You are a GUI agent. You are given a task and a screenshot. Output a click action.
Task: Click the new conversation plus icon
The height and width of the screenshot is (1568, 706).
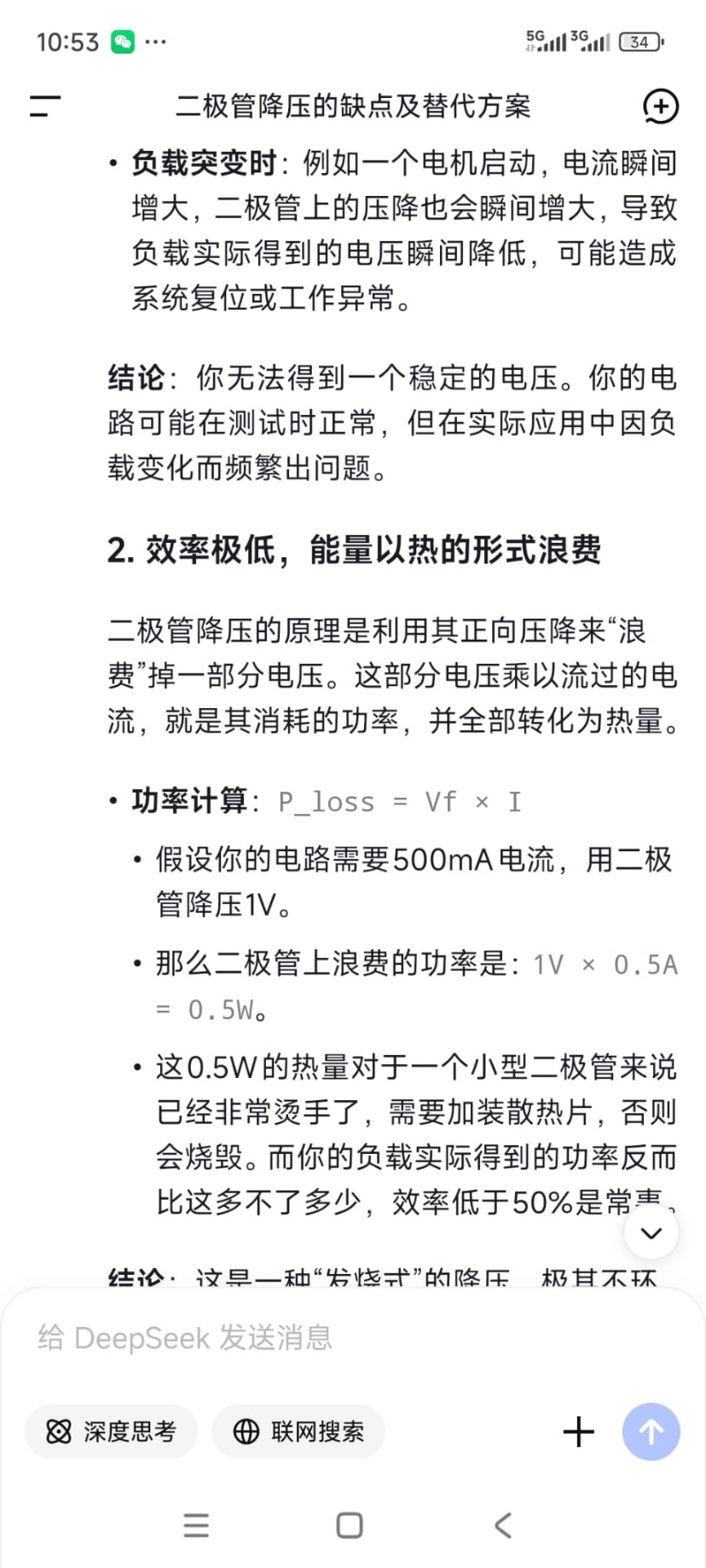pyautogui.click(x=662, y=107)
